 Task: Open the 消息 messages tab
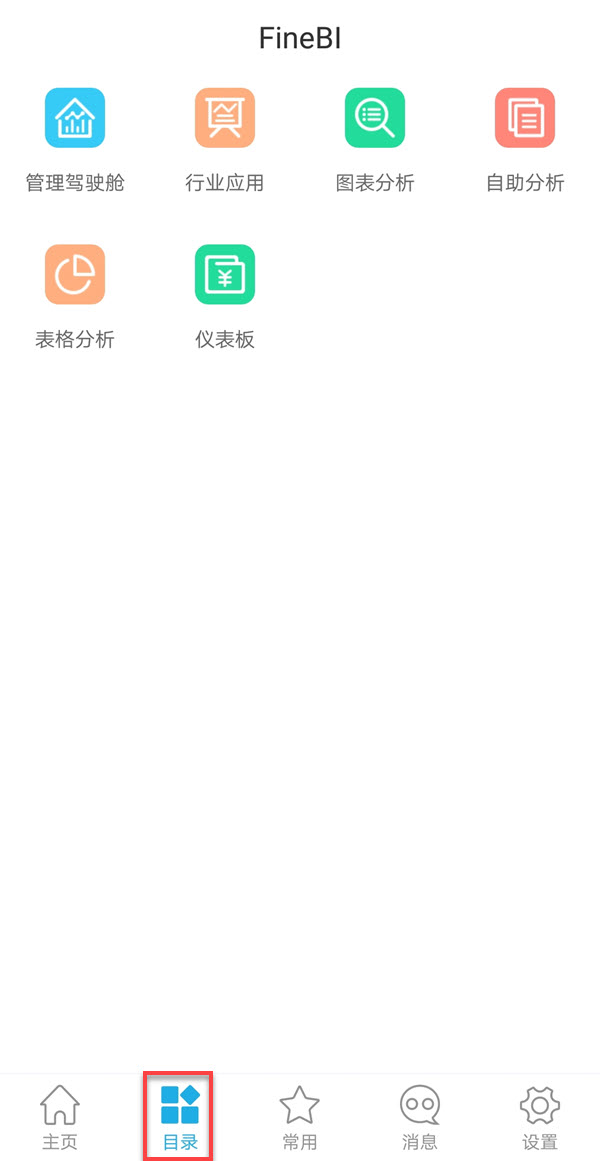click(x=420, y=1115)
